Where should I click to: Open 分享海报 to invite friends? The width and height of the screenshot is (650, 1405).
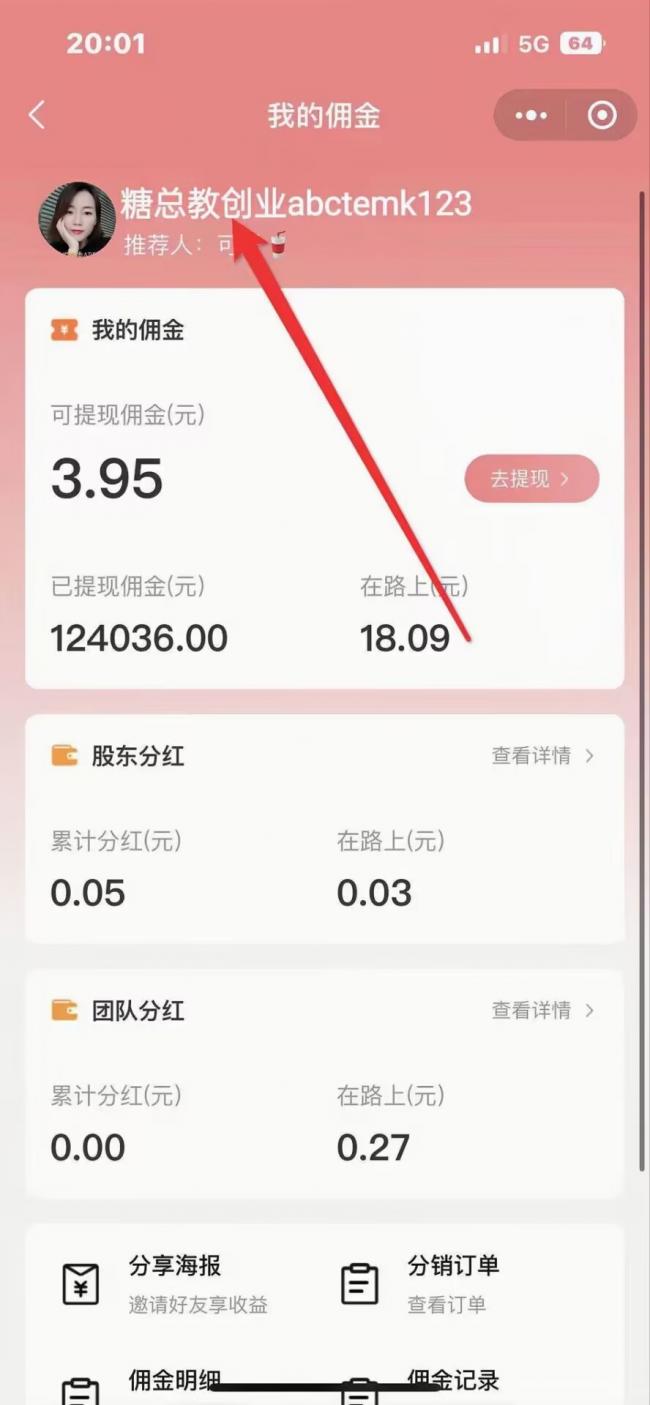coord(165,1283)
